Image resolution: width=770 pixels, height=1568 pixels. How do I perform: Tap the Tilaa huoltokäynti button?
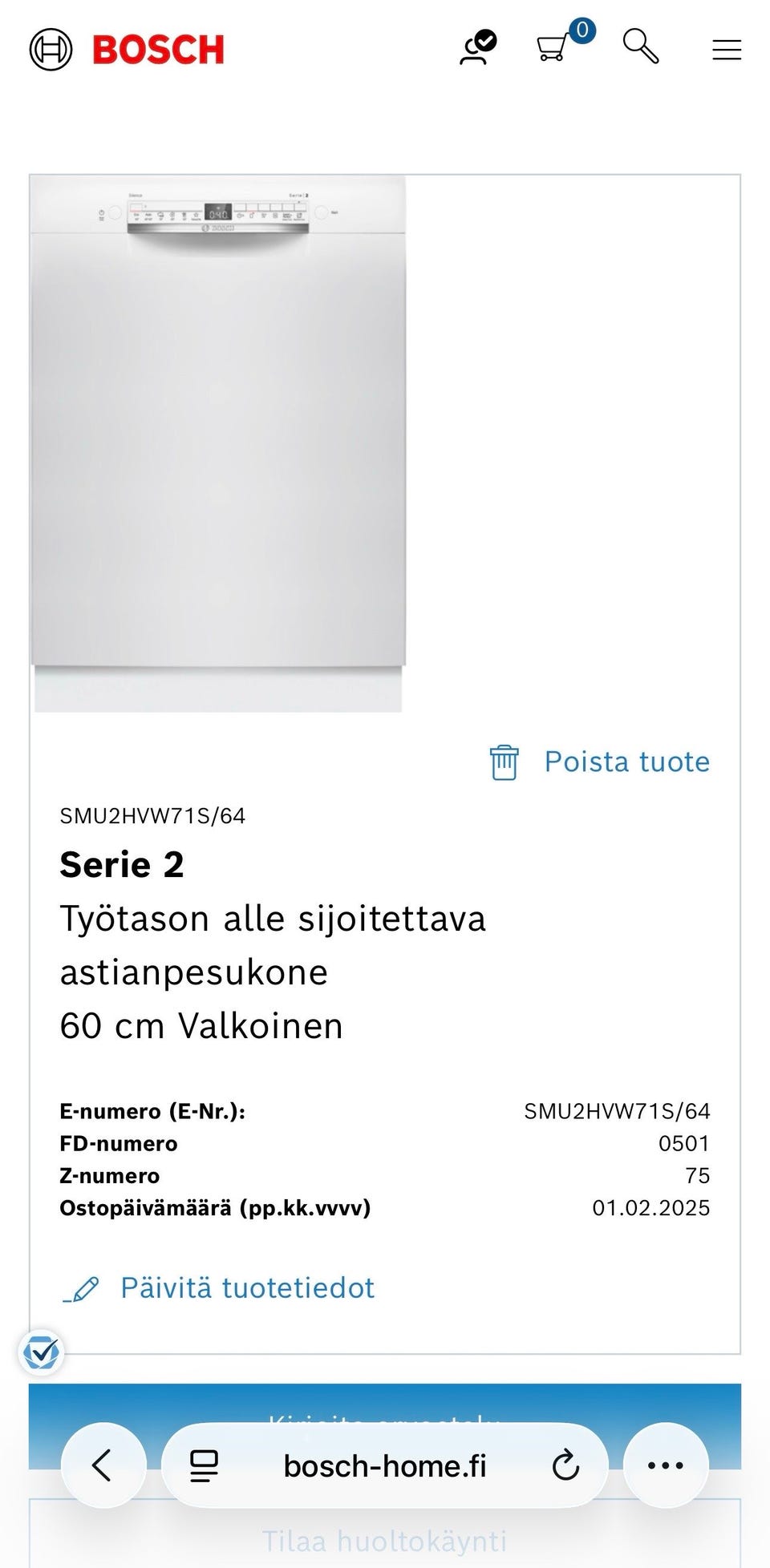point(384,1539)
